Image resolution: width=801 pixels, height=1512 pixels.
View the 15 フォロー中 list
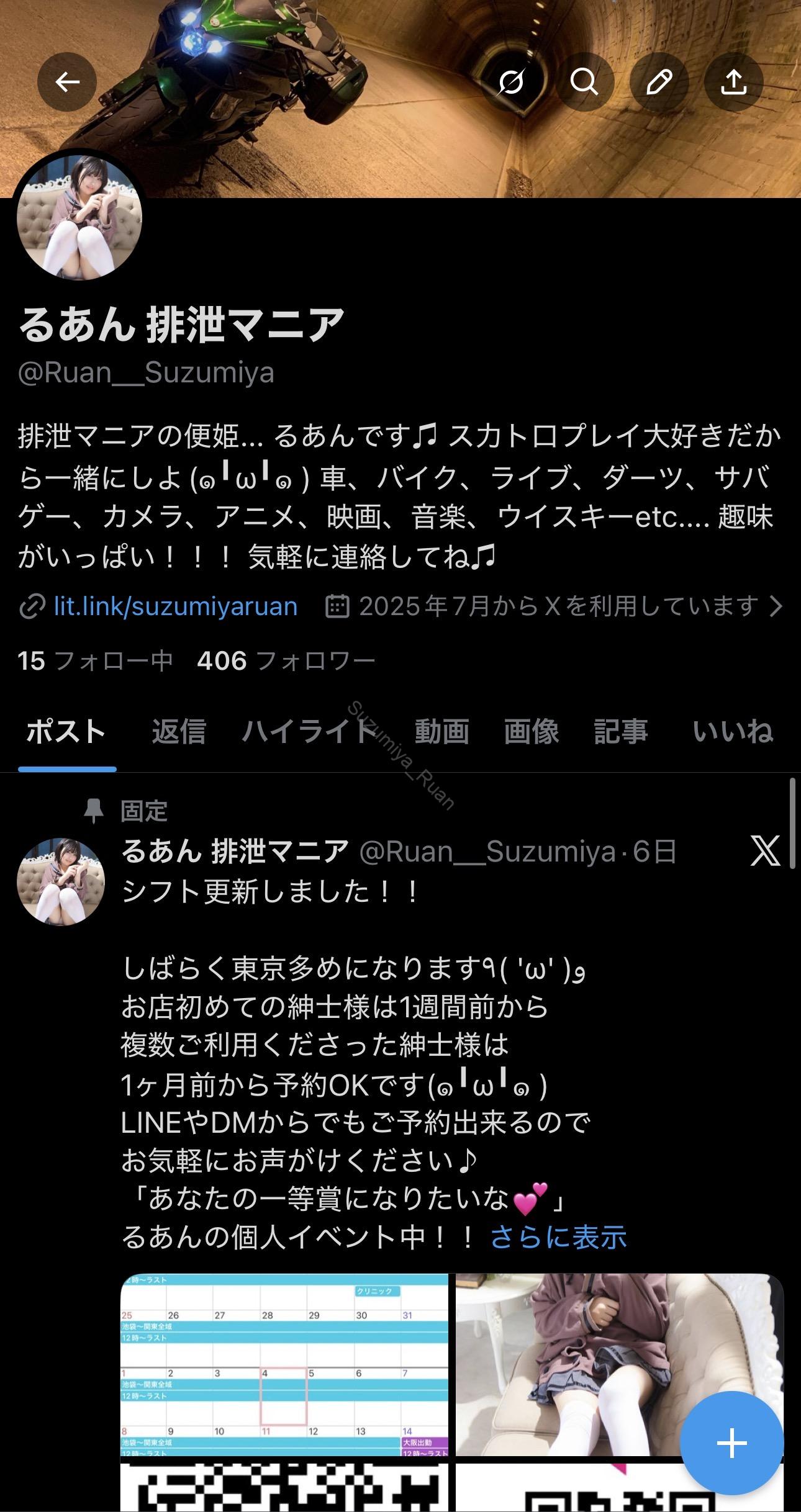pyautogui.click(x=94, y=661)
